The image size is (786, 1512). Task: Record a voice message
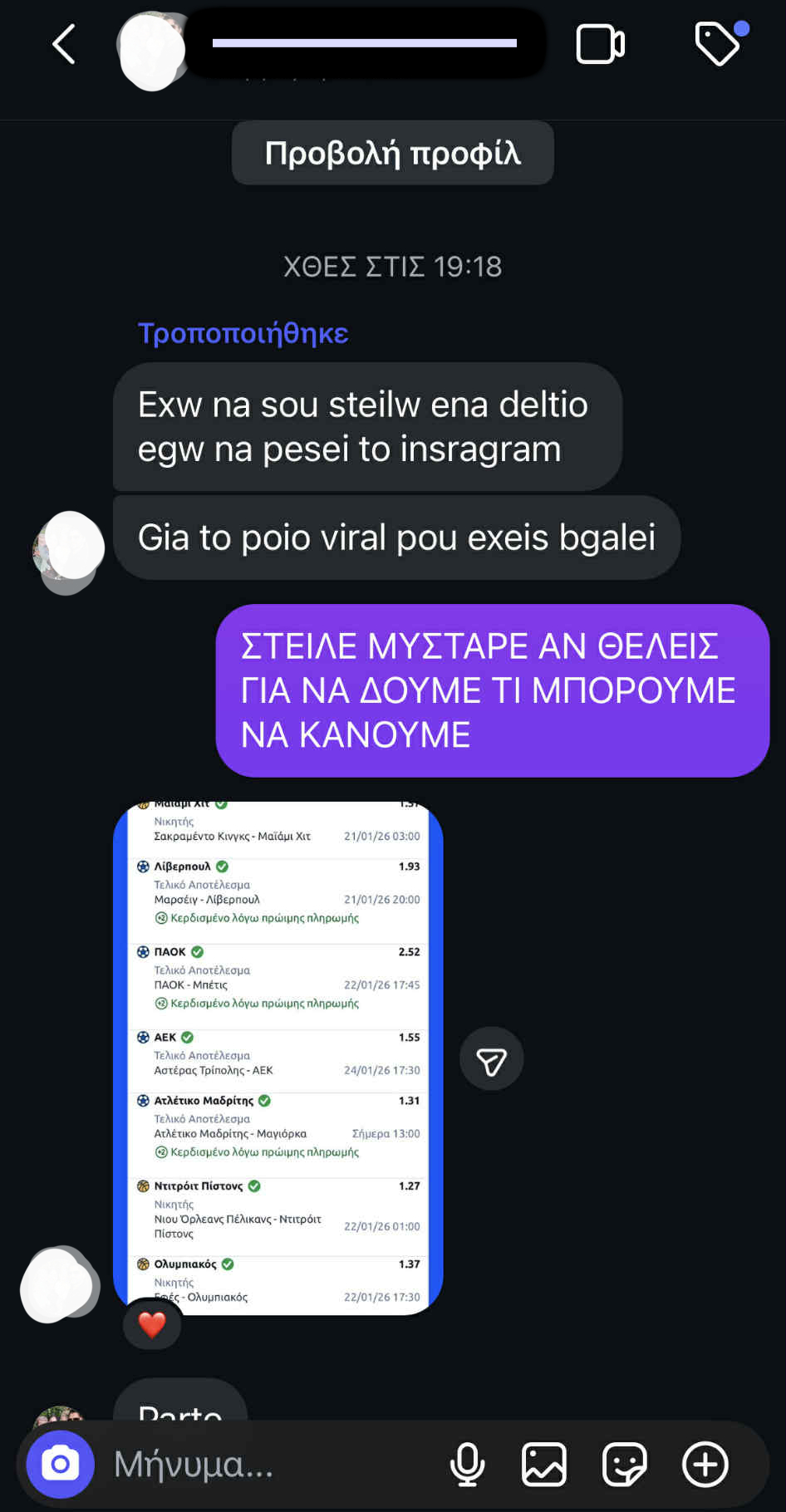coord(467,1465)
